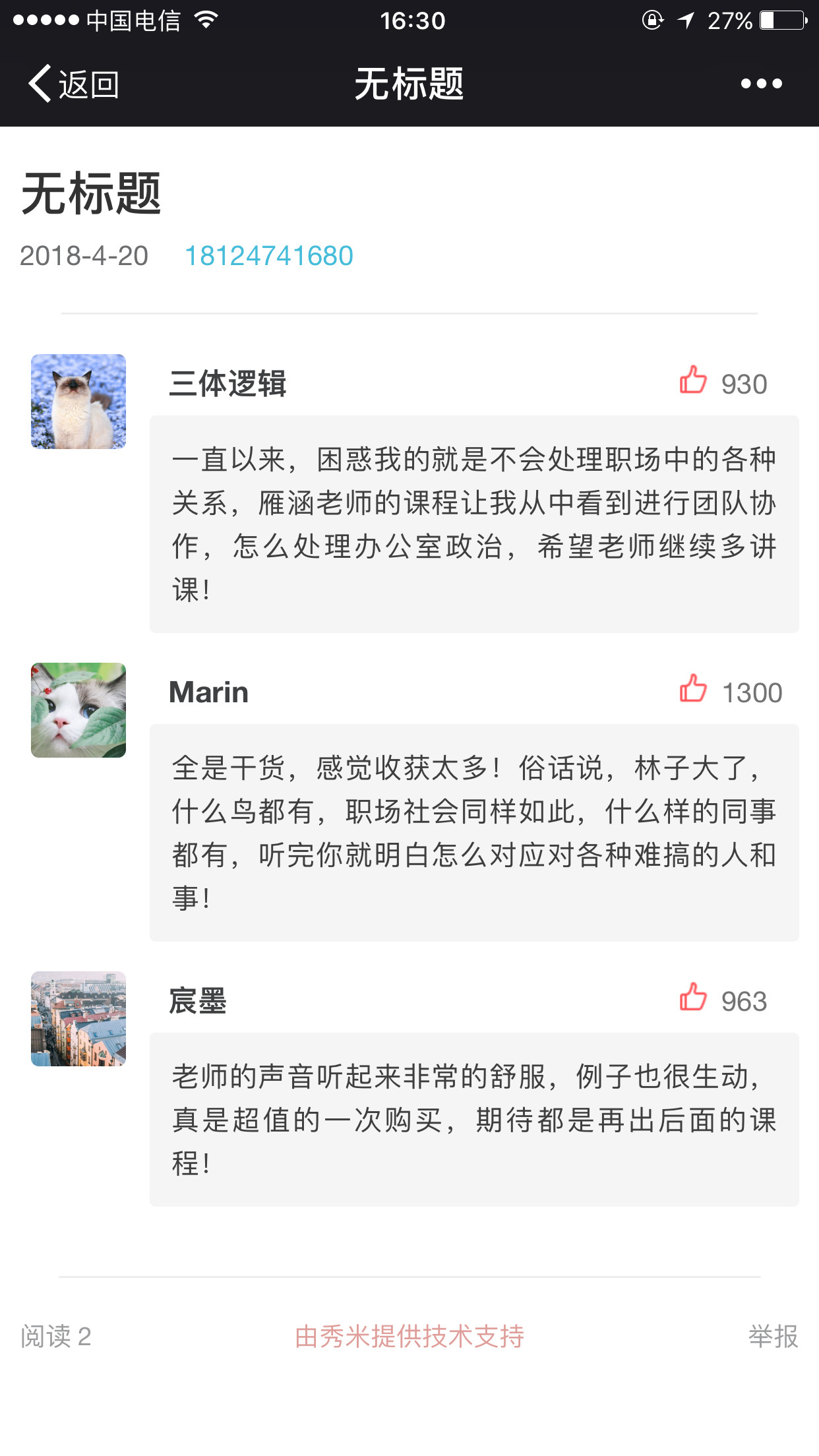Open the three-dot overflow menu
Screen dimensions: 819x1456
pos(761,84)
